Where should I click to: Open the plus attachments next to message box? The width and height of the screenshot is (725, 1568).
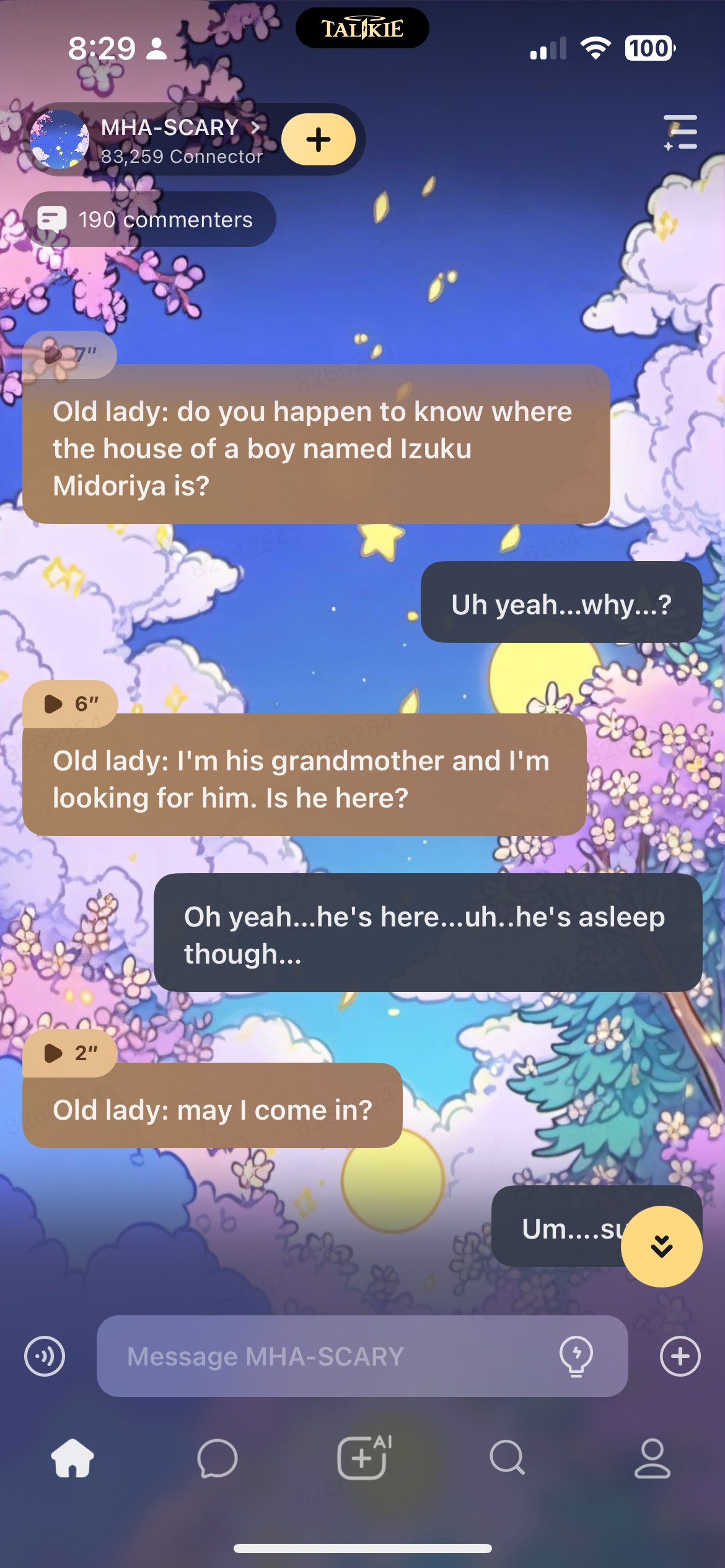pos(680,1356)
